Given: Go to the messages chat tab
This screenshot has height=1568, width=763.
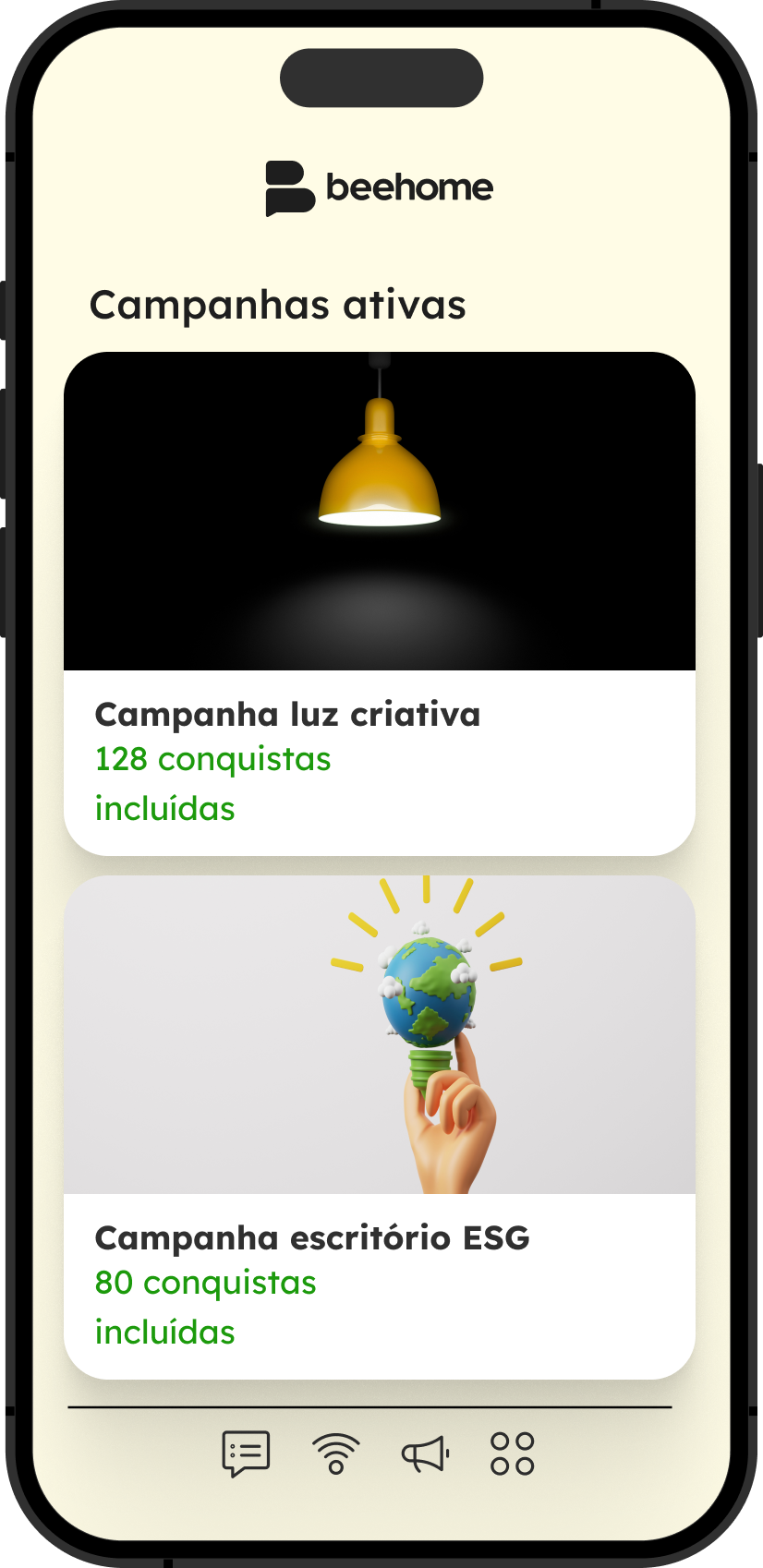Looking at the screenshot, I should 246,1453.
